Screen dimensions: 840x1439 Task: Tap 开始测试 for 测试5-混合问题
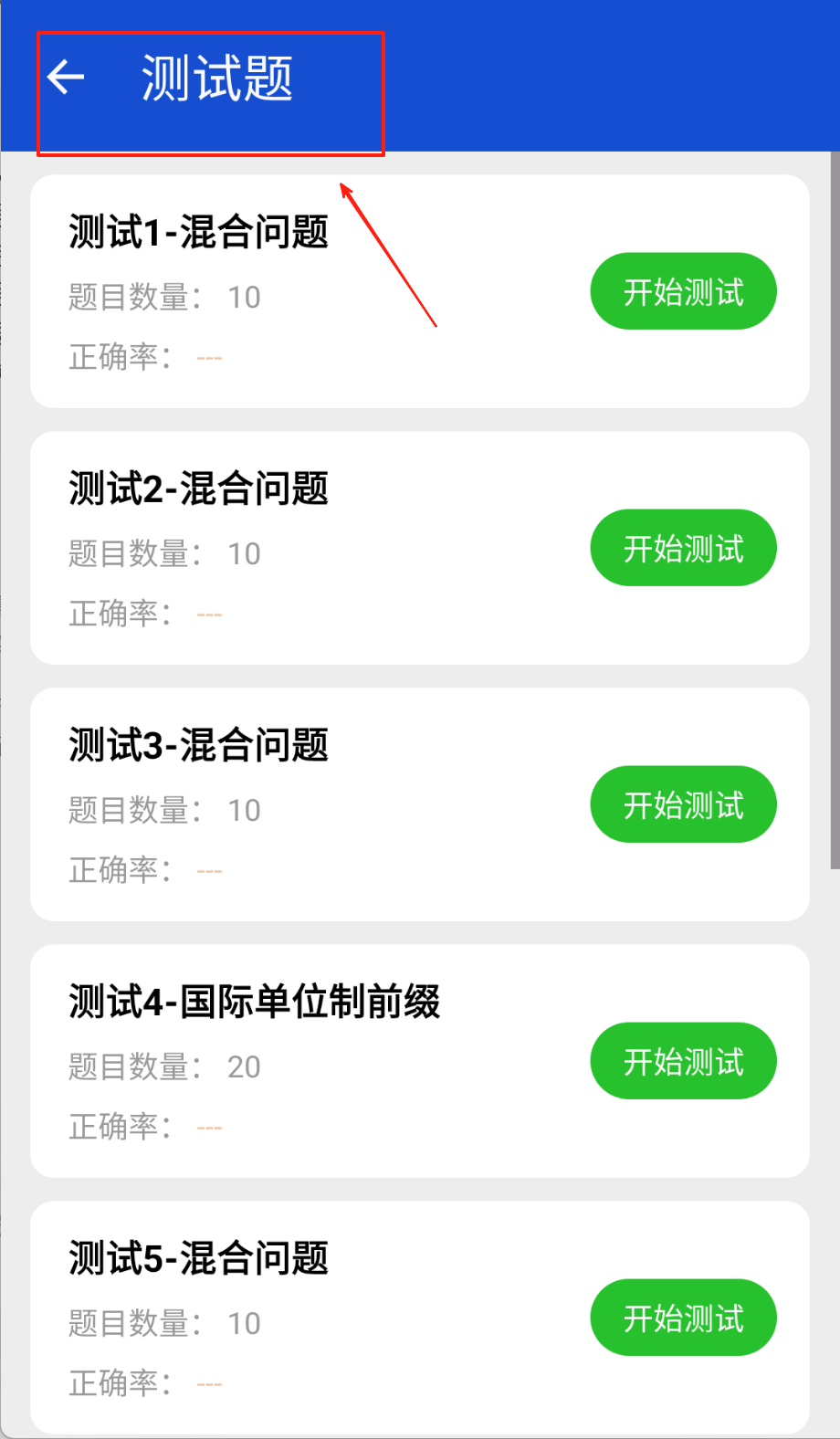coord(683,1318)
